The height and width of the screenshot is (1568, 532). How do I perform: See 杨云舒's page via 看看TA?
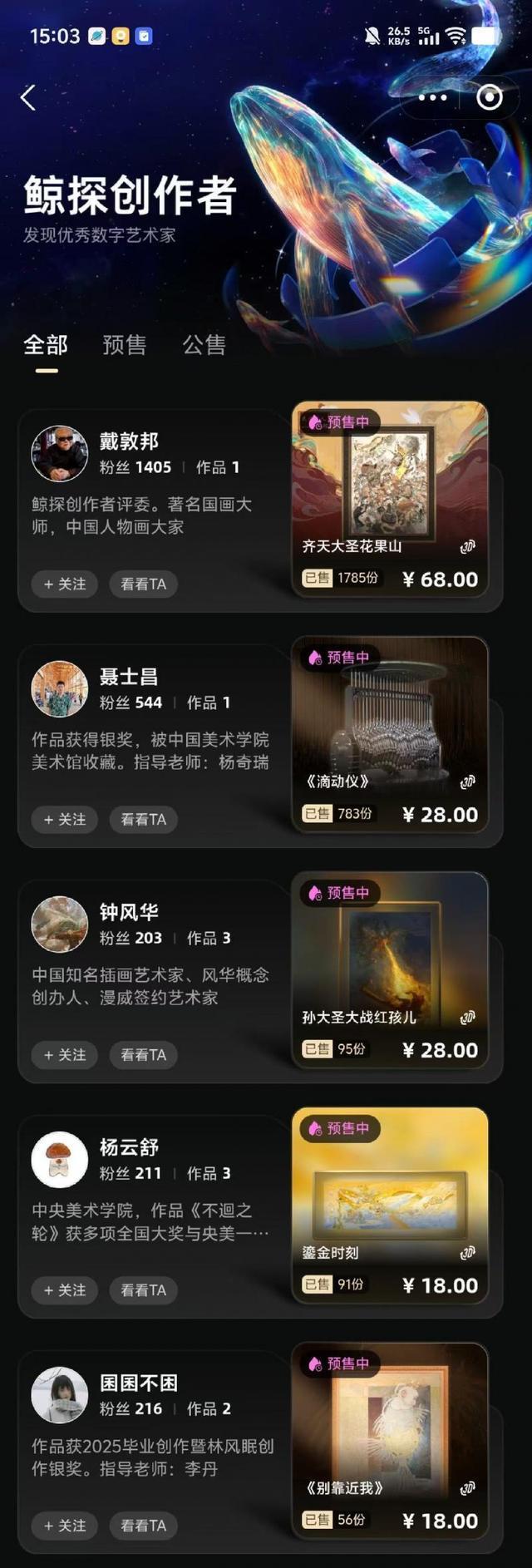[143, 1290]
